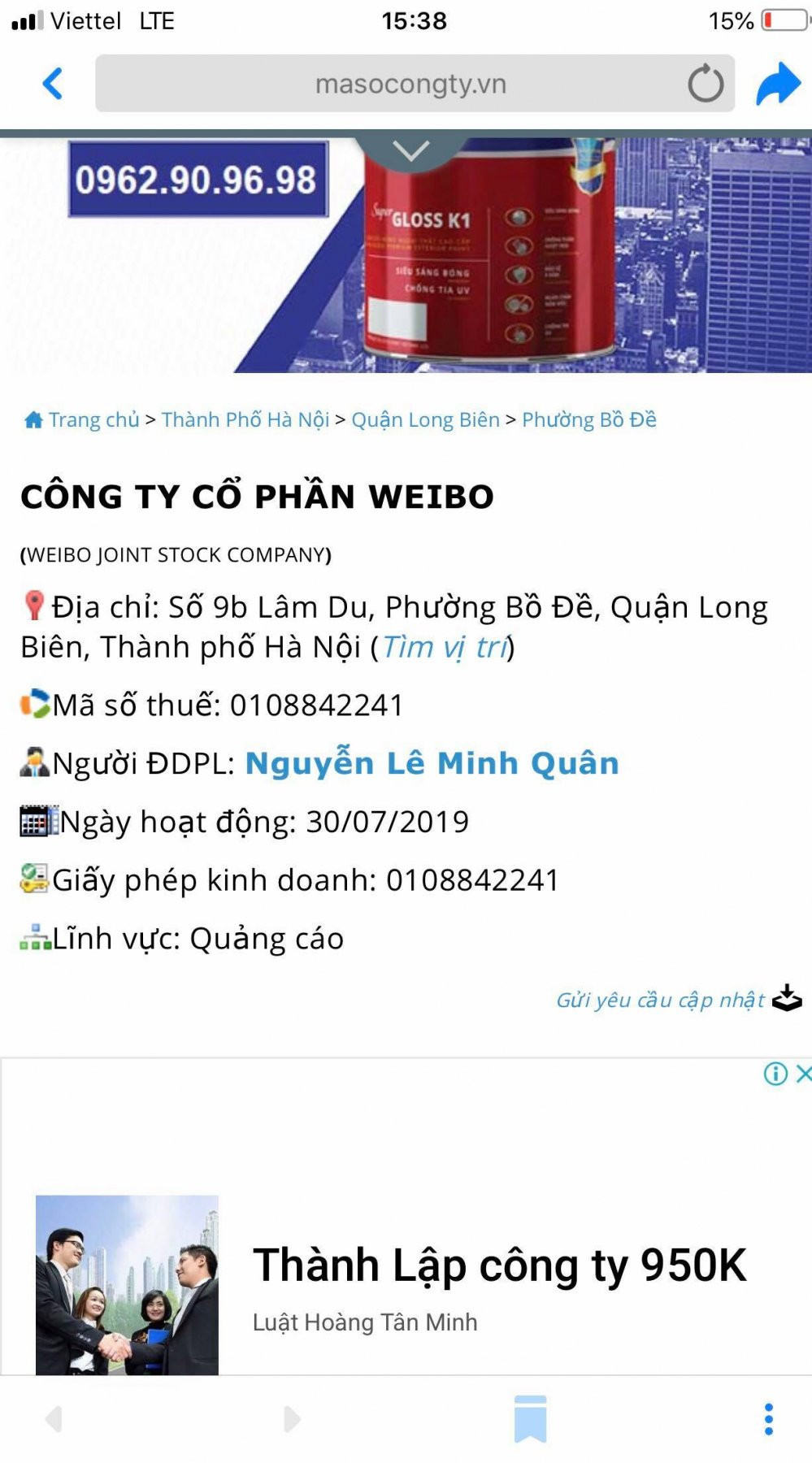Go to Thành Phố Hà Nội breadcrumb
812x1463 pixels.
click(245, 420)
